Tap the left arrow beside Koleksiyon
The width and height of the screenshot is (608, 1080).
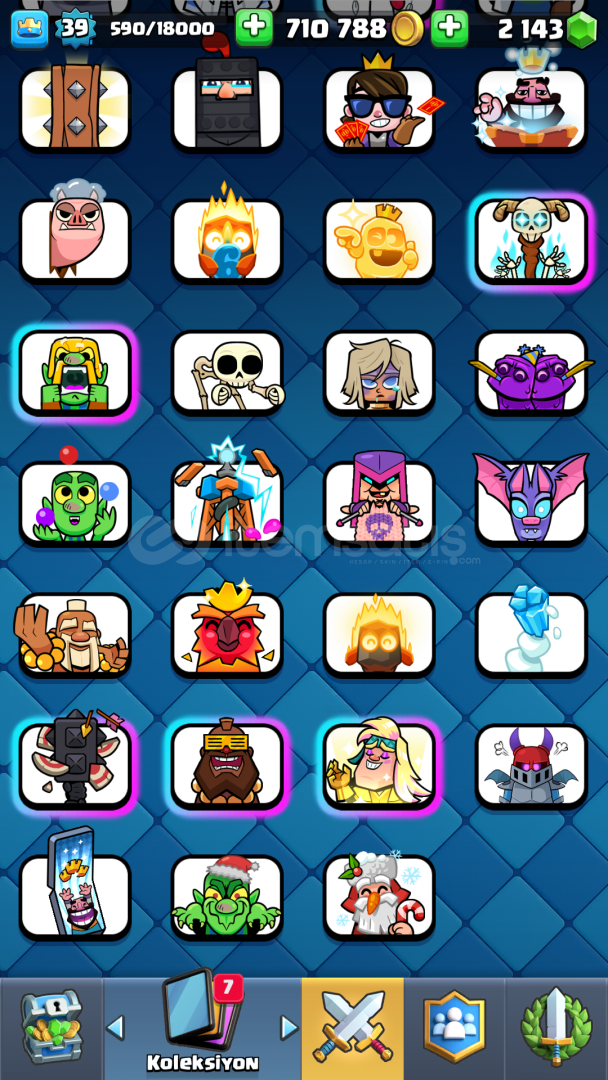pyautogui.click(x=115, y=1028)
